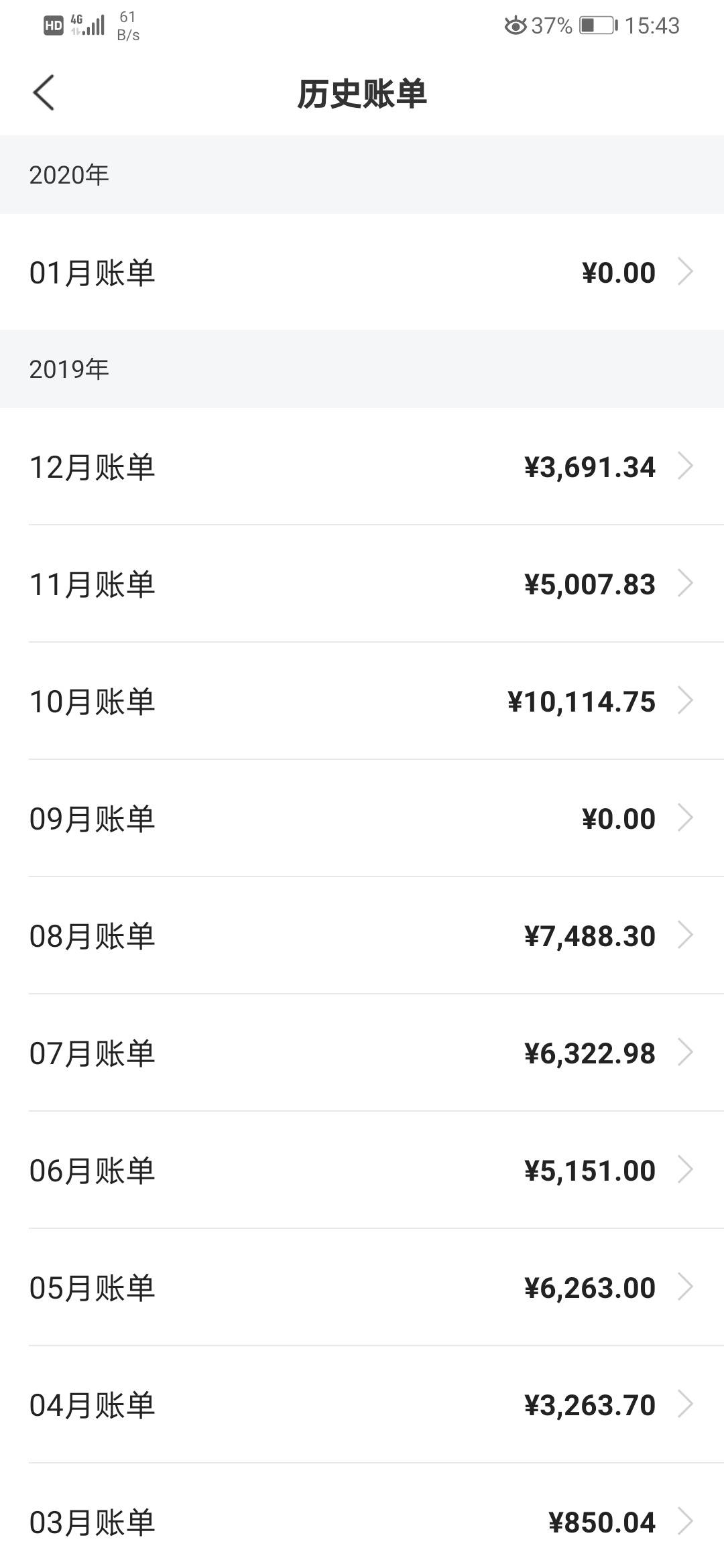
Task: Tap the 05月账单 row
Action: [362, 1287]
